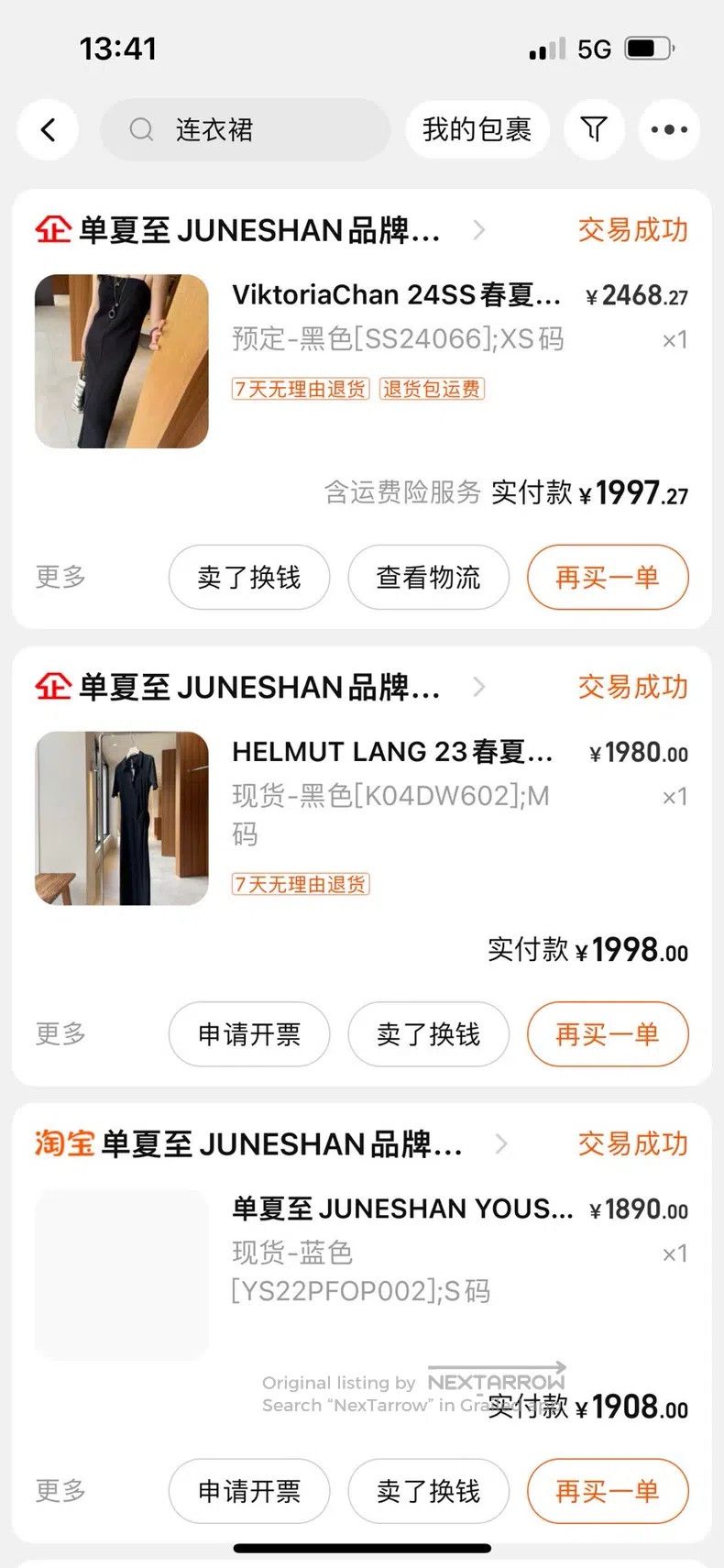This screenshot has height=1568, width=724.
Task: Tap 卖了换钱 on the HELMUT LANG order
Action: (x=428, y=1034)
